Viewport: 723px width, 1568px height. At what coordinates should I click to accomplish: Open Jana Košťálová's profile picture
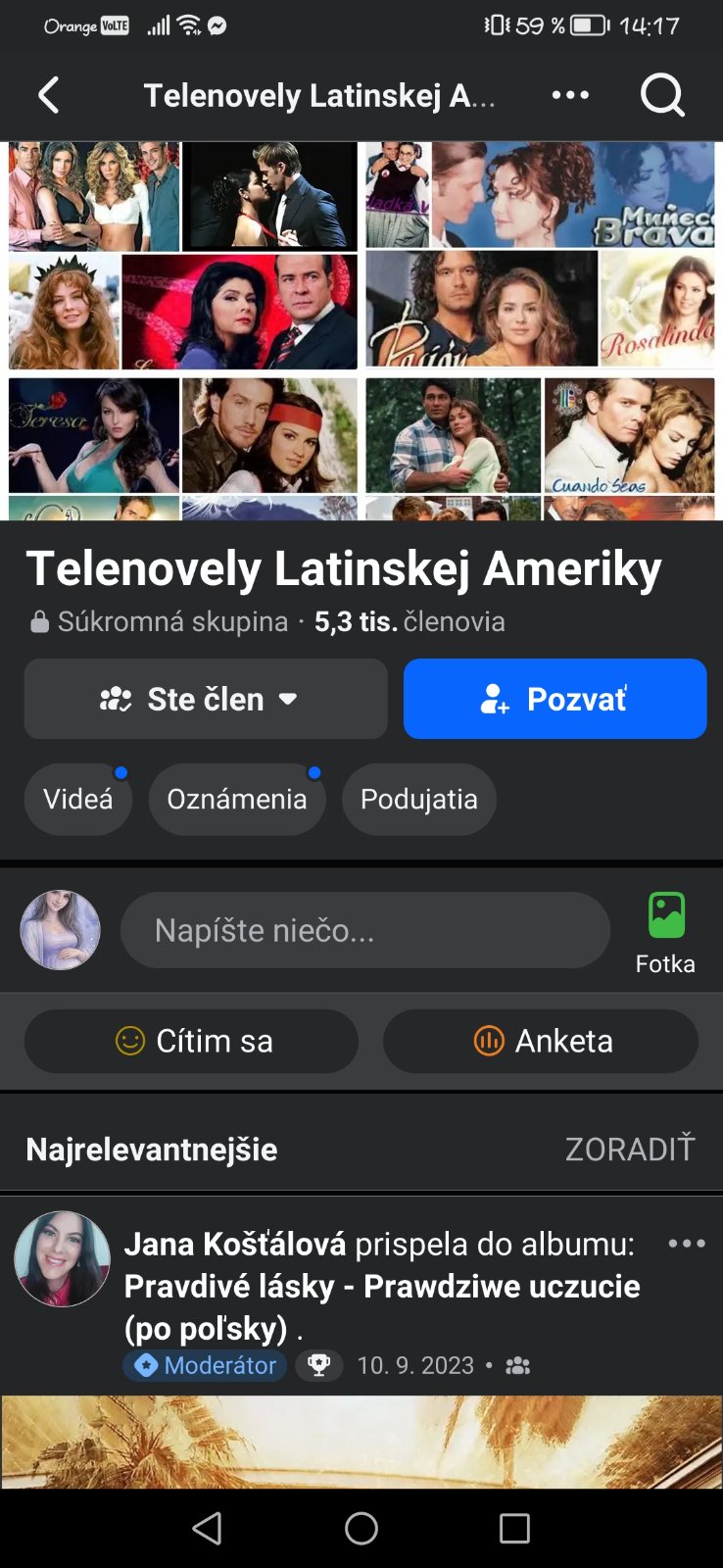coord(62,1259)
